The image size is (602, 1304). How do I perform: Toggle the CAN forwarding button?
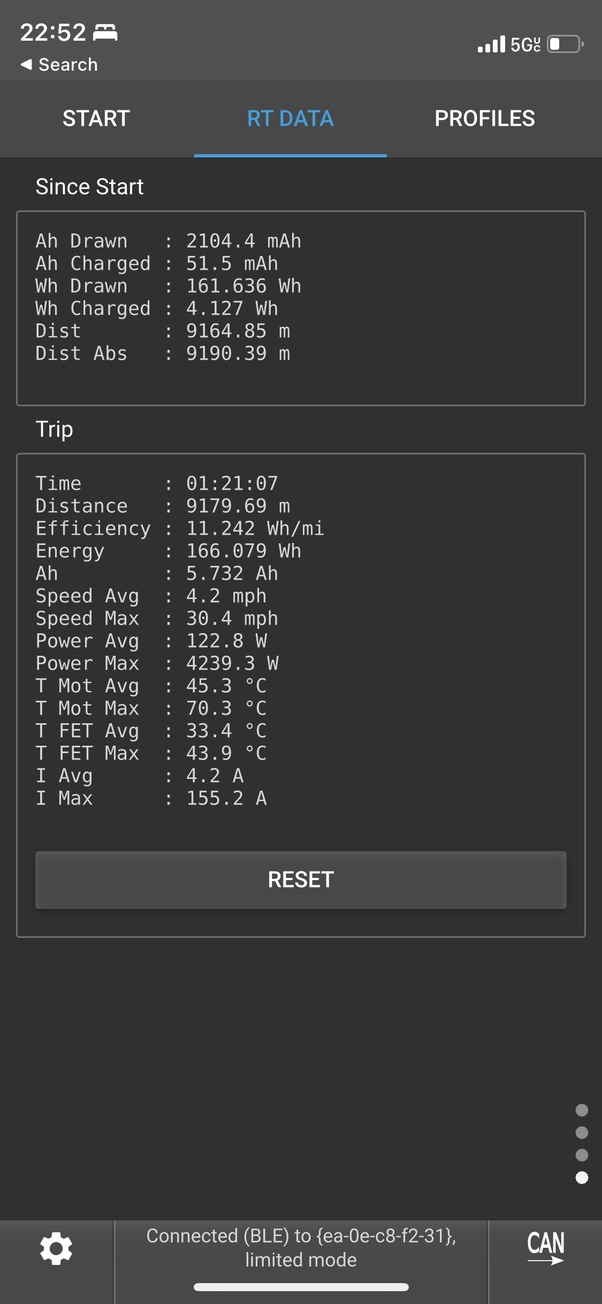[546, 1248]
